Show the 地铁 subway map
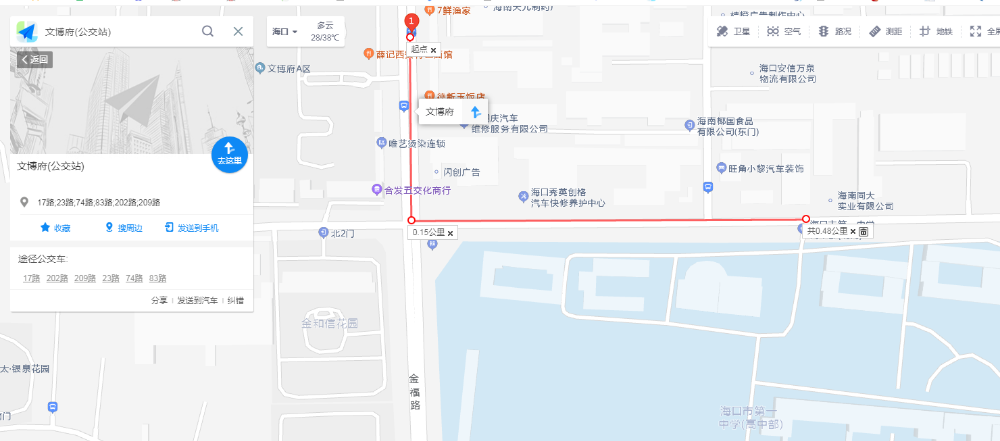 [x=937, y=32]
